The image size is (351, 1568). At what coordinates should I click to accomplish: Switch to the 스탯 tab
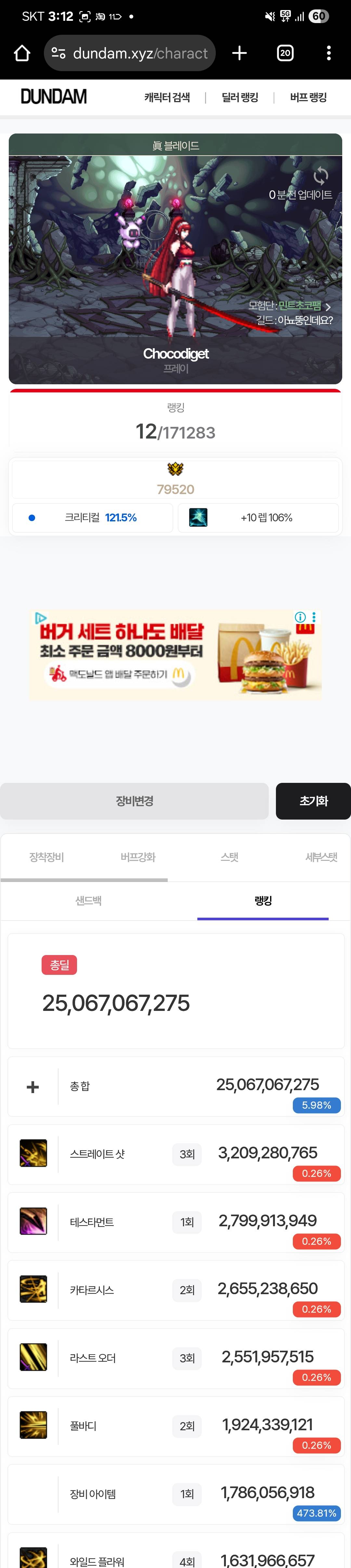pyautogui.click(x=229, y=857)
